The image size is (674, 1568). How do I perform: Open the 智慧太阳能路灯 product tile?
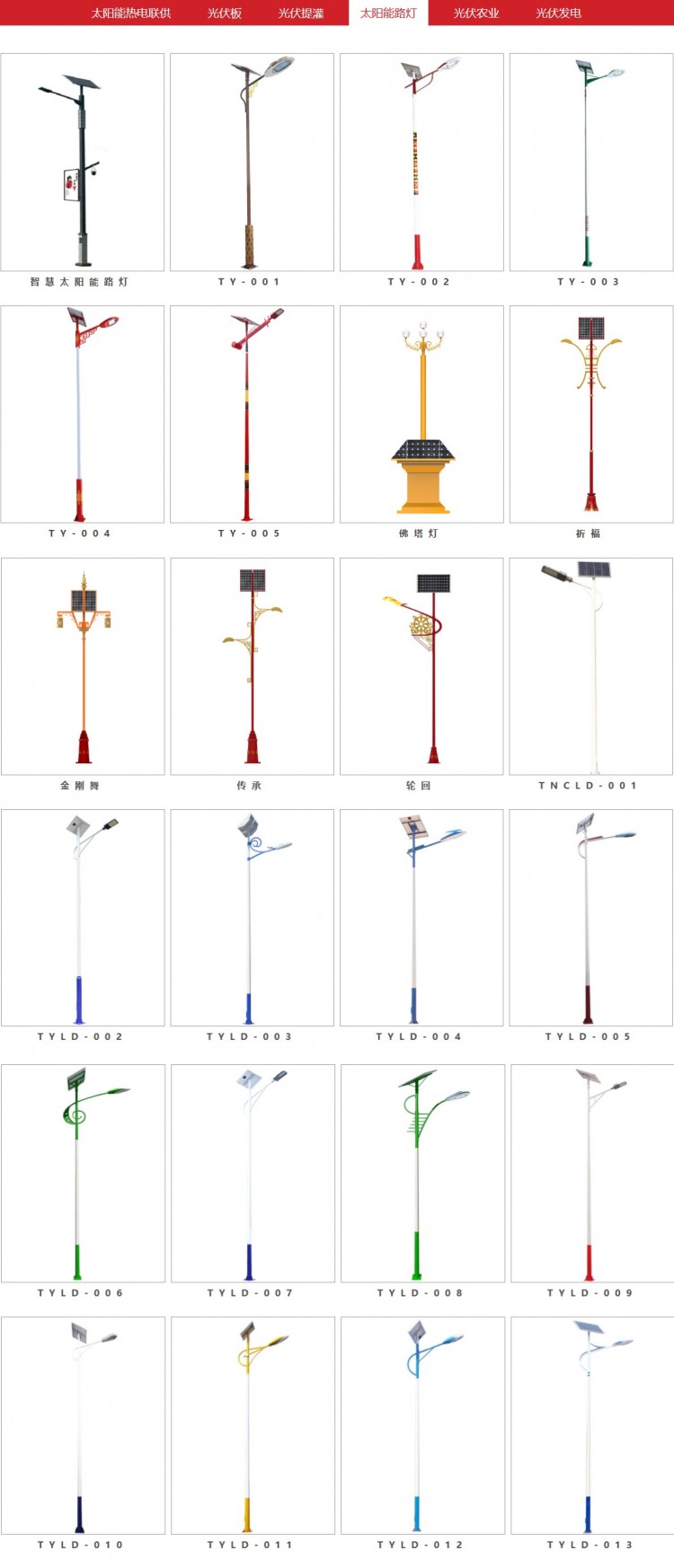point(83,163)
